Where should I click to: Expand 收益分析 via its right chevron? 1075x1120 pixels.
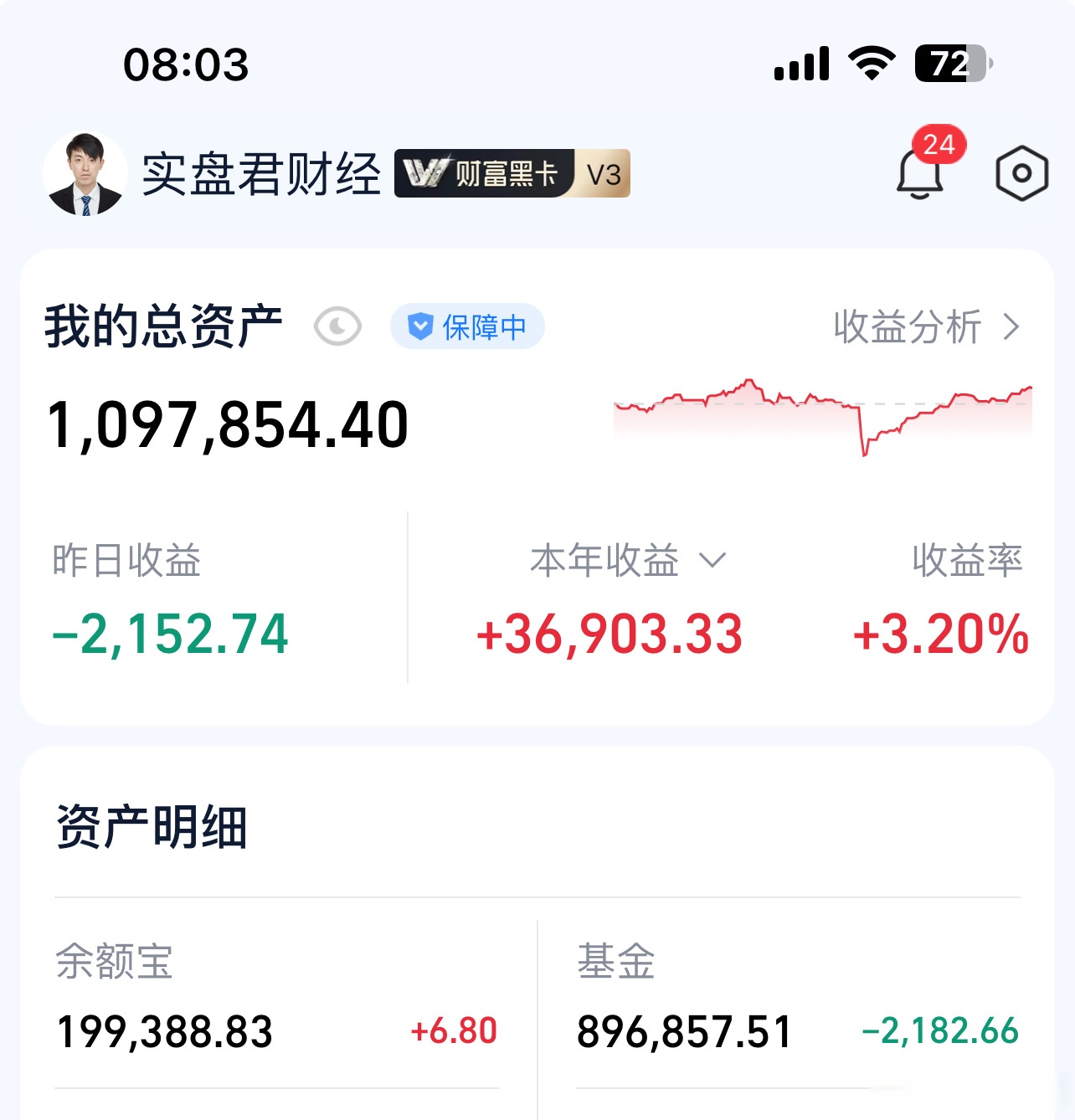(1012, 327)
